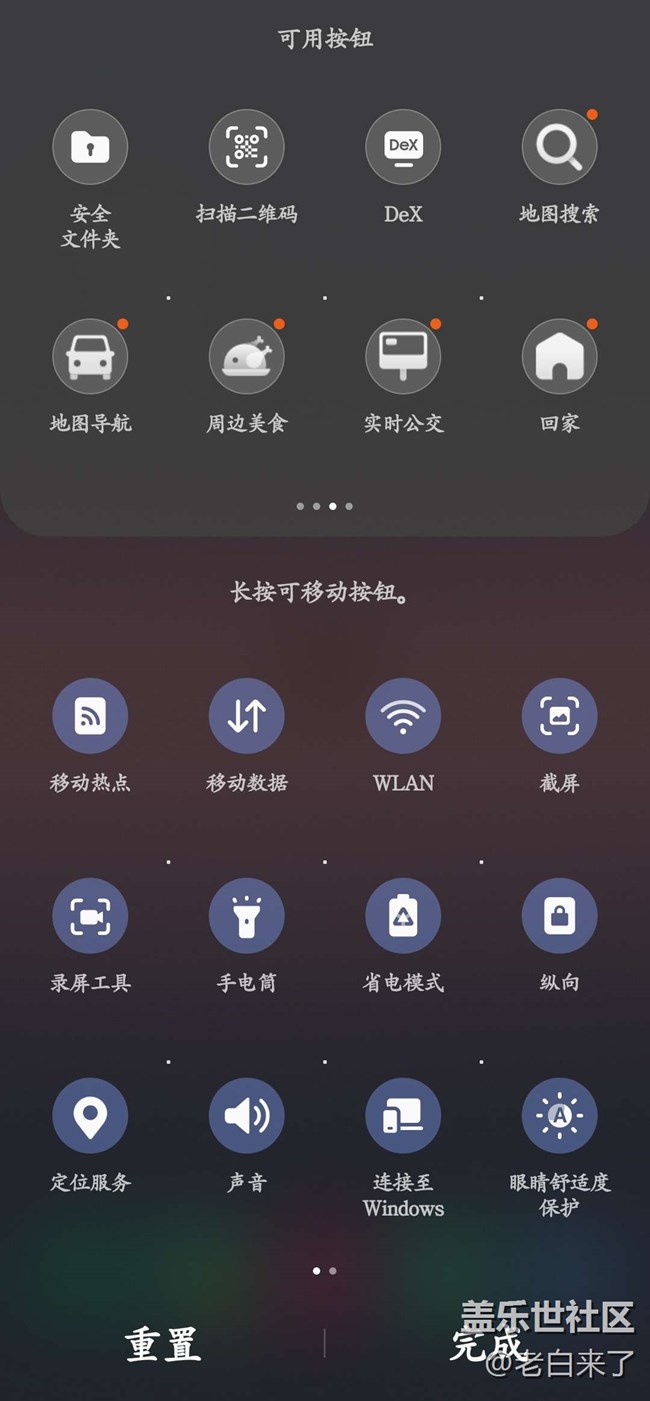
Task: Reset button layout with 重置
Action: pos(163,1345)
